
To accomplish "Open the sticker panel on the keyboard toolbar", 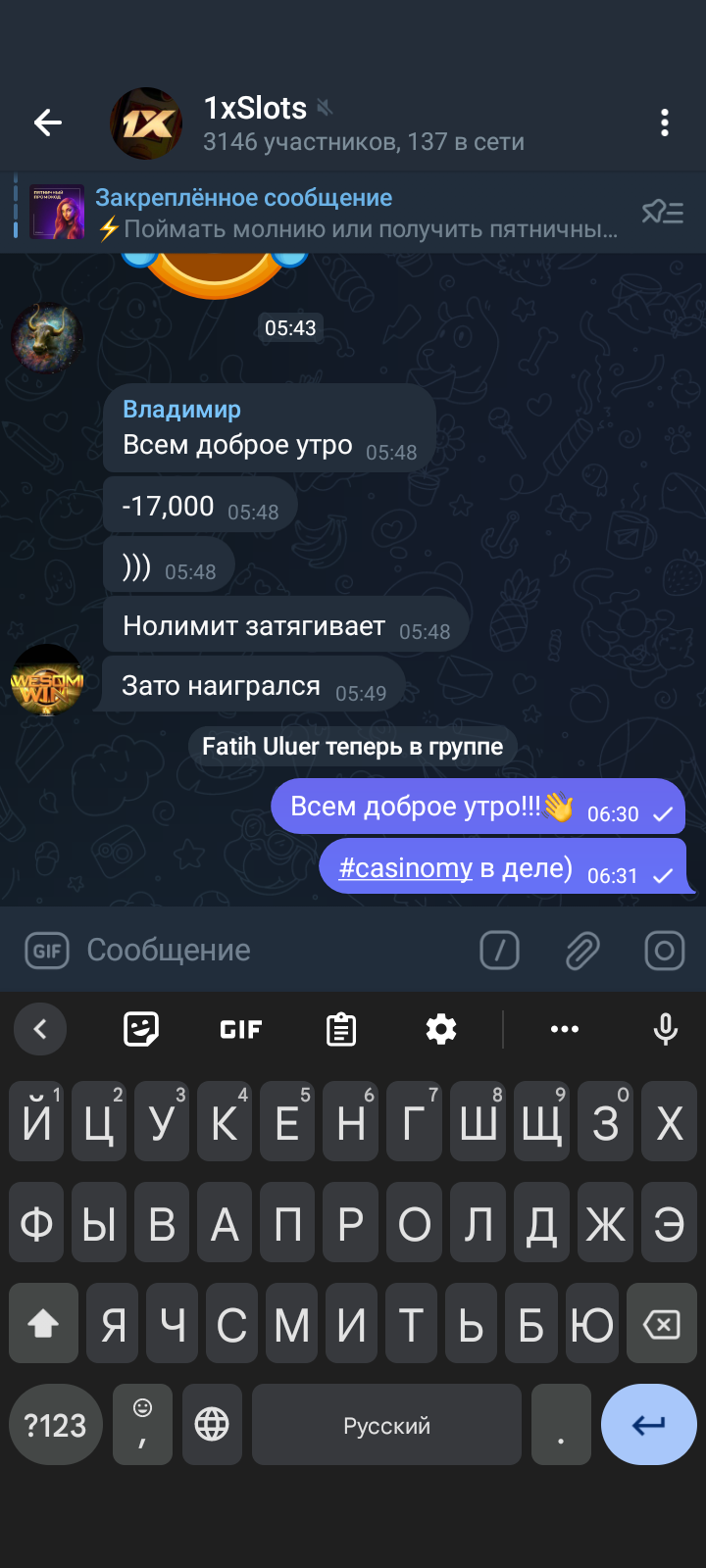I will 141,1029.
